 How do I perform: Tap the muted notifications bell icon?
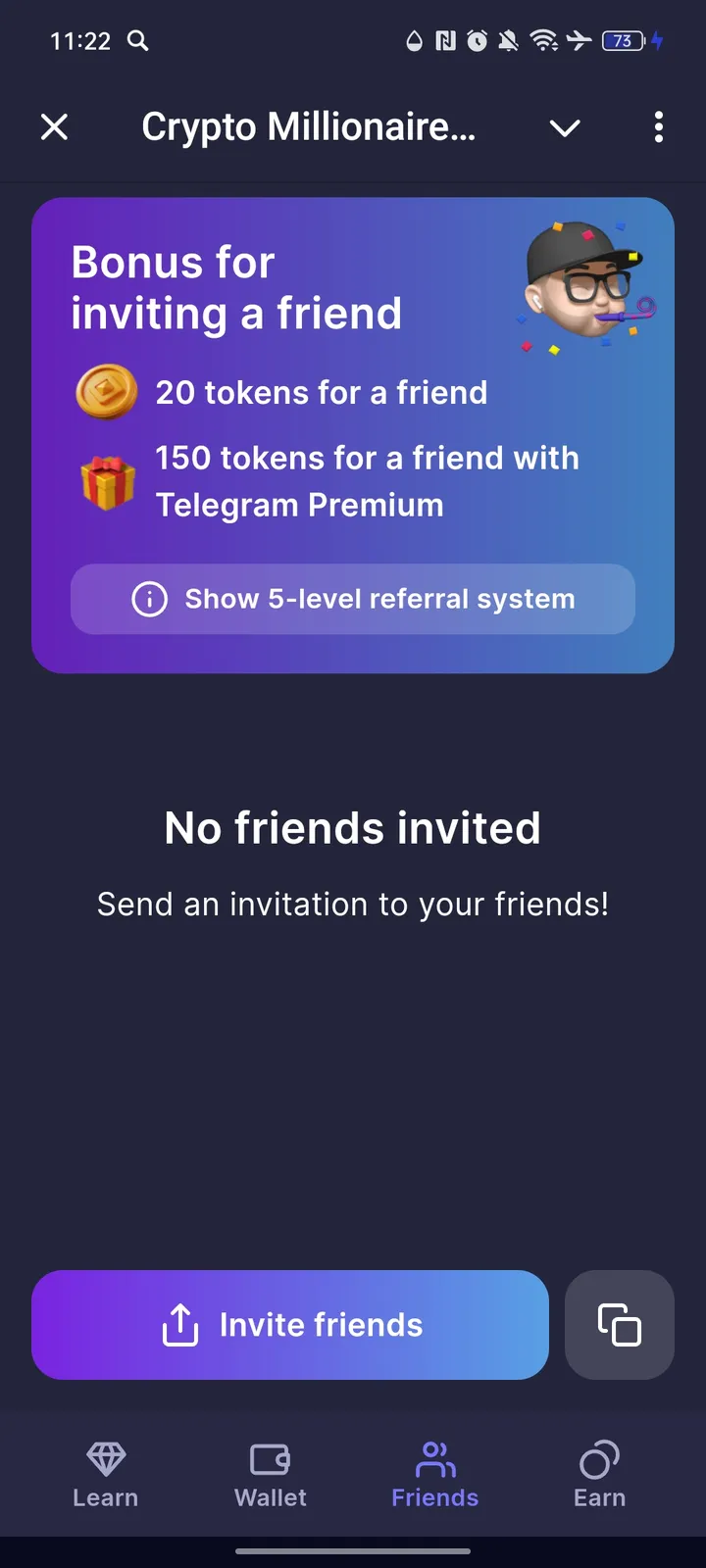pos(509,41)
